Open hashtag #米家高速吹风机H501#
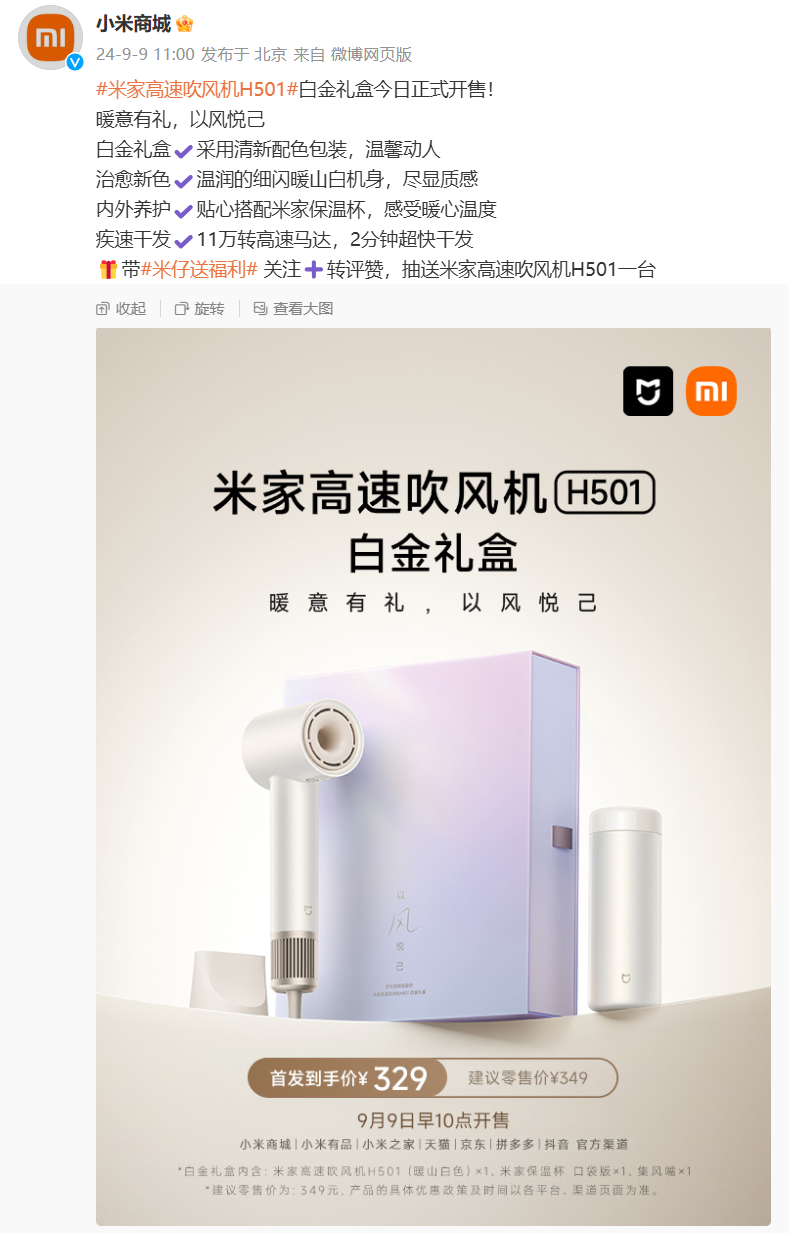This screenshot has height=1233, width=789. (197, 91)
